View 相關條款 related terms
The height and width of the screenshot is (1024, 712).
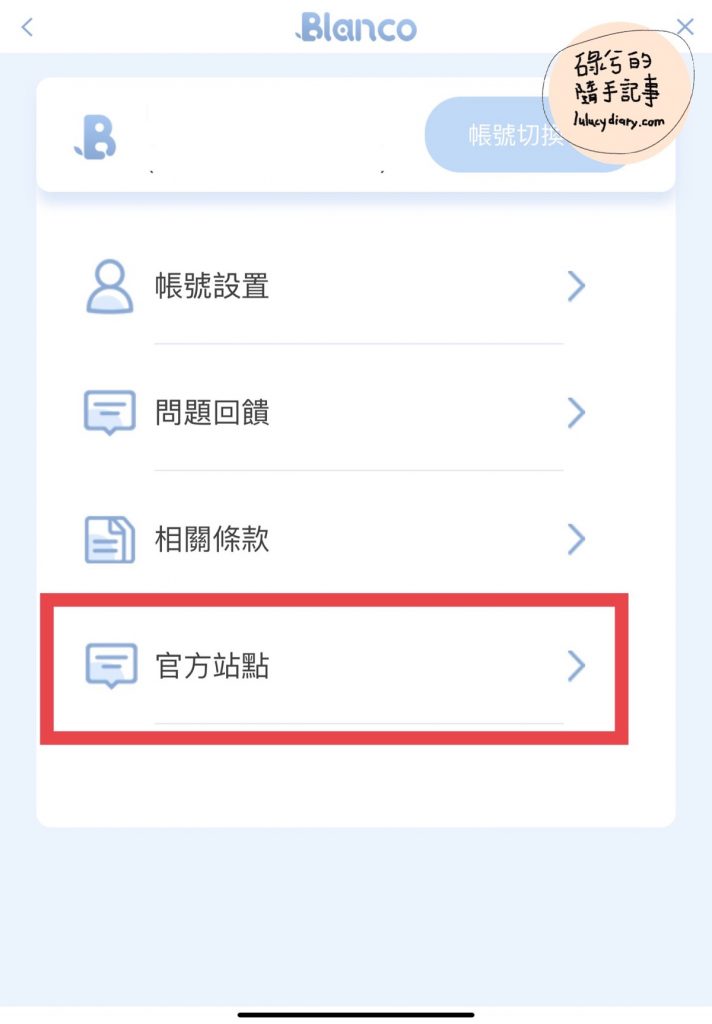pyautogui.click(x=334, y=540)
